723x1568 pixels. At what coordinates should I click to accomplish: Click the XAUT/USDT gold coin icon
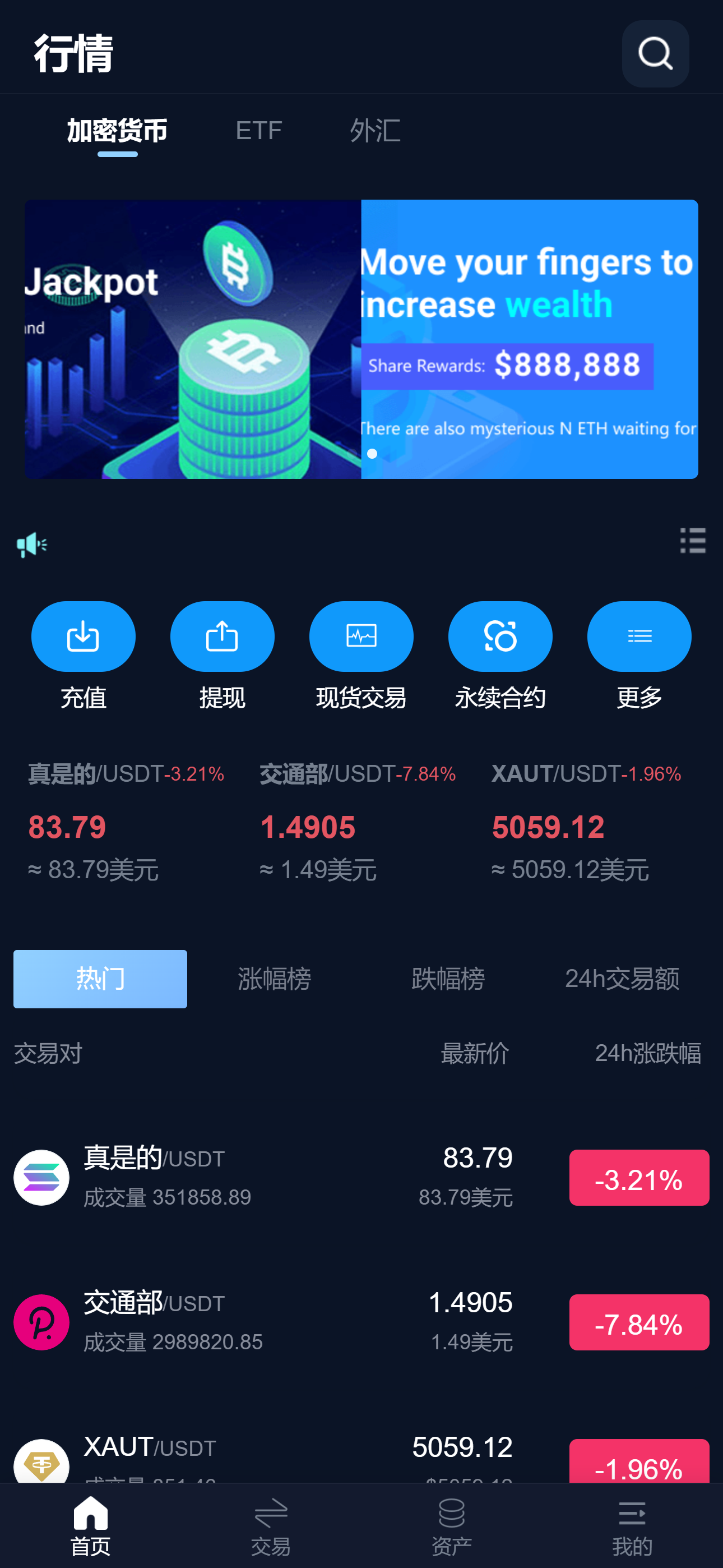(x=40, y=1461)
